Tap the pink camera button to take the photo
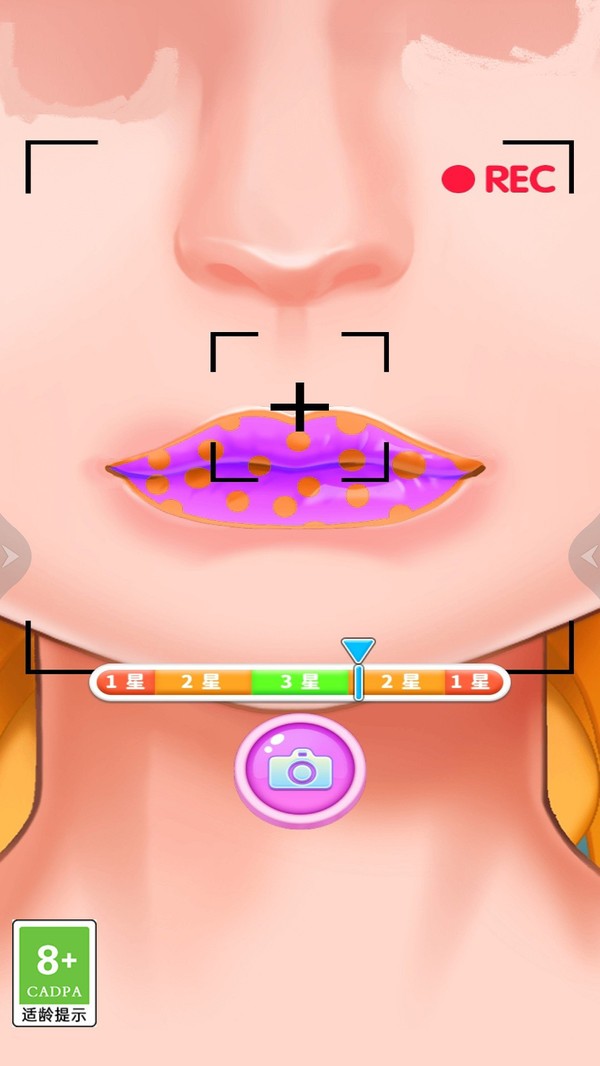This screenshot has width=600, height=1066. pos(300,768)
